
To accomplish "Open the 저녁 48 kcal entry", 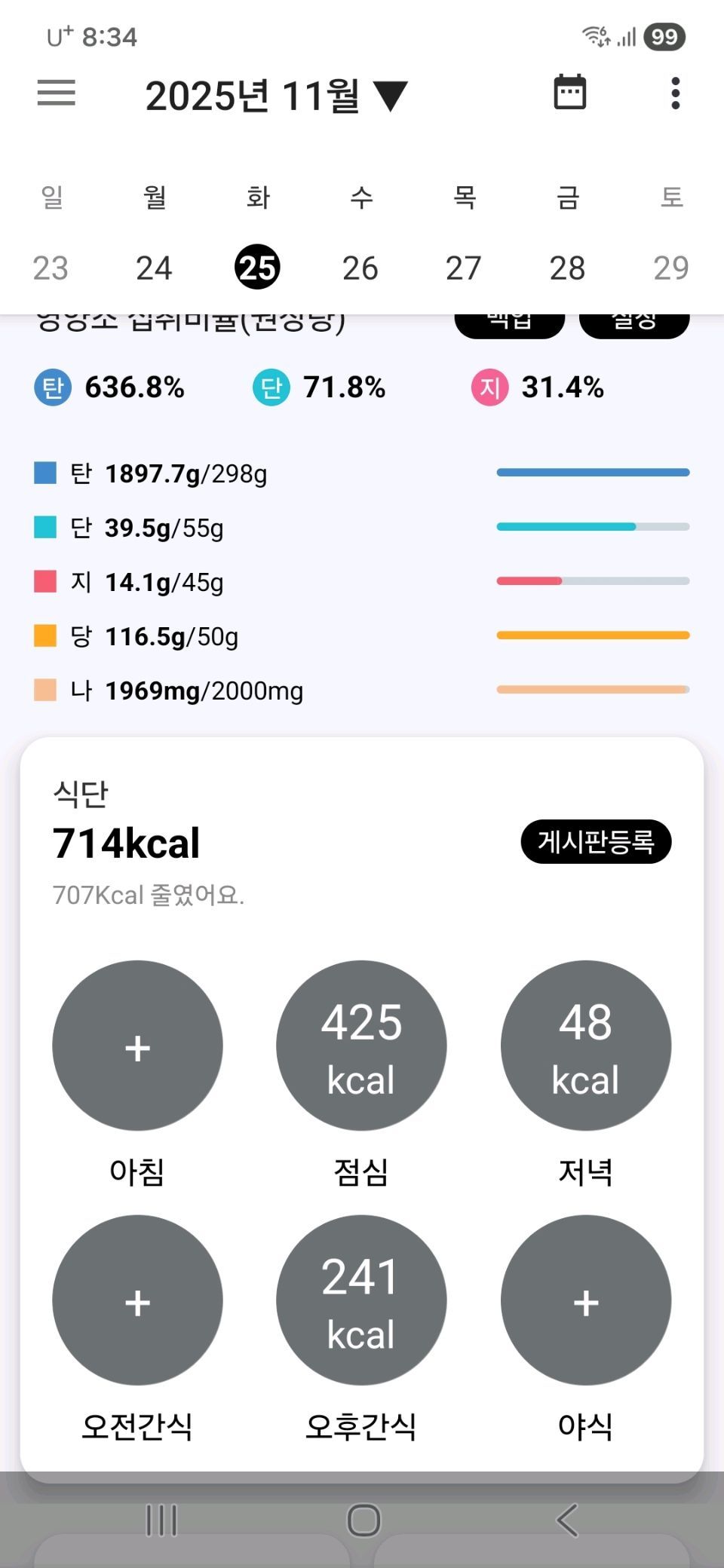I will pyautogui.click(x=585, y=1046).
